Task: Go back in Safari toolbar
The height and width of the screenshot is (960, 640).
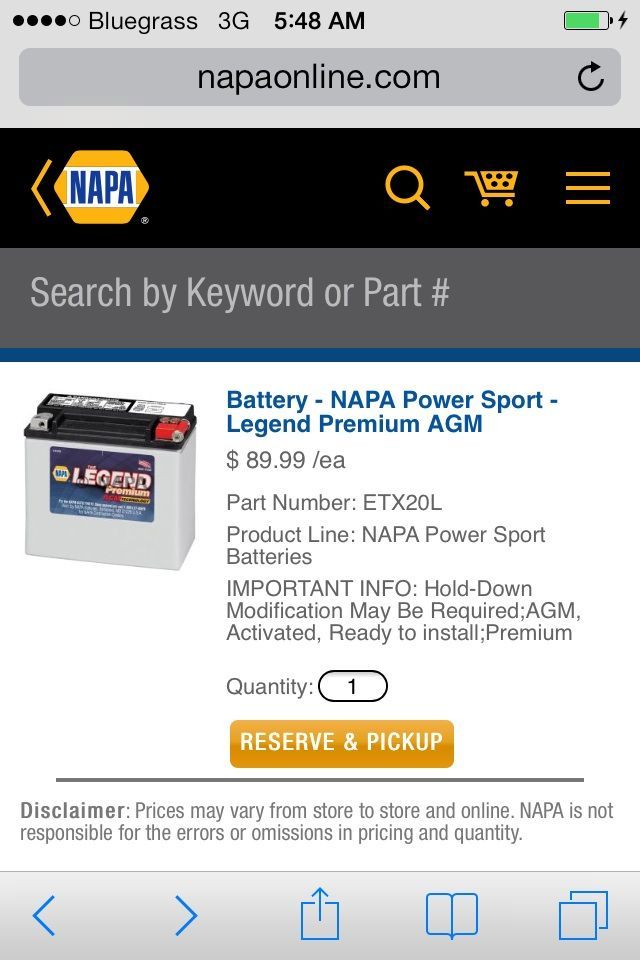Action: 43,915
